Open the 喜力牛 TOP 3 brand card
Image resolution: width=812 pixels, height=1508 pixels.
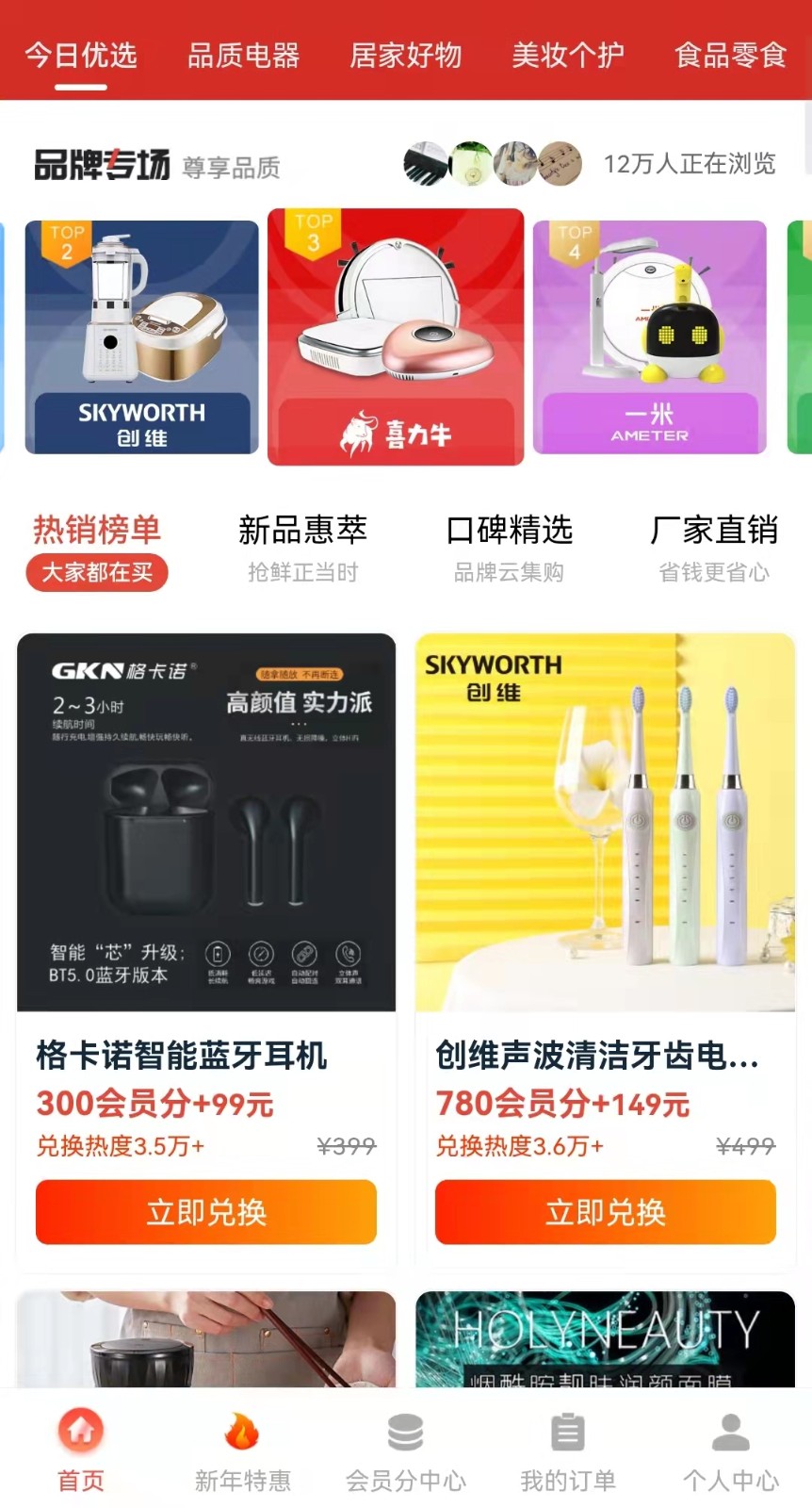point(396,336)
